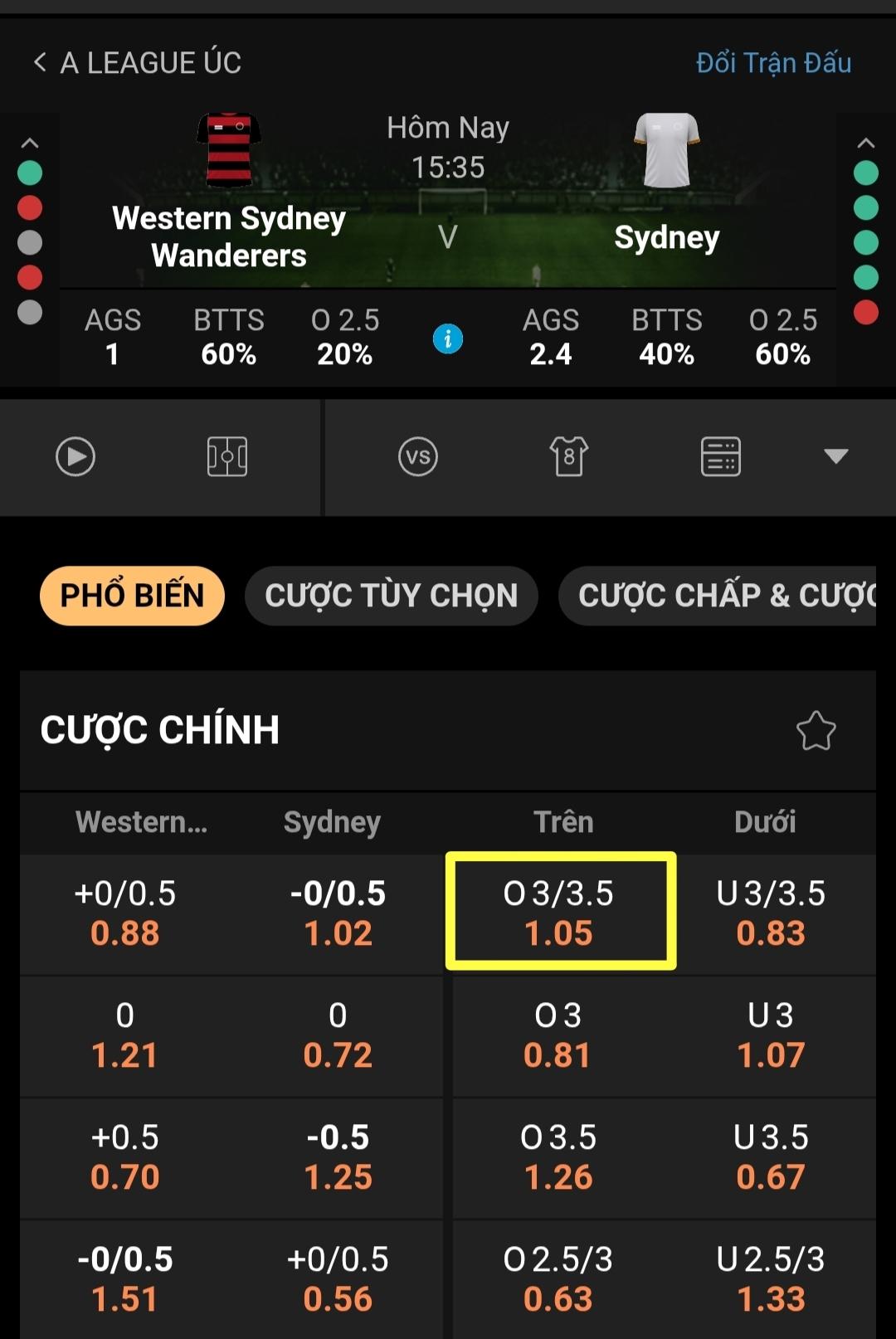Viewport: 896px width, 1339px height.
Task: Expand the toolbar dropdown arrow
Action: [835, 455]
